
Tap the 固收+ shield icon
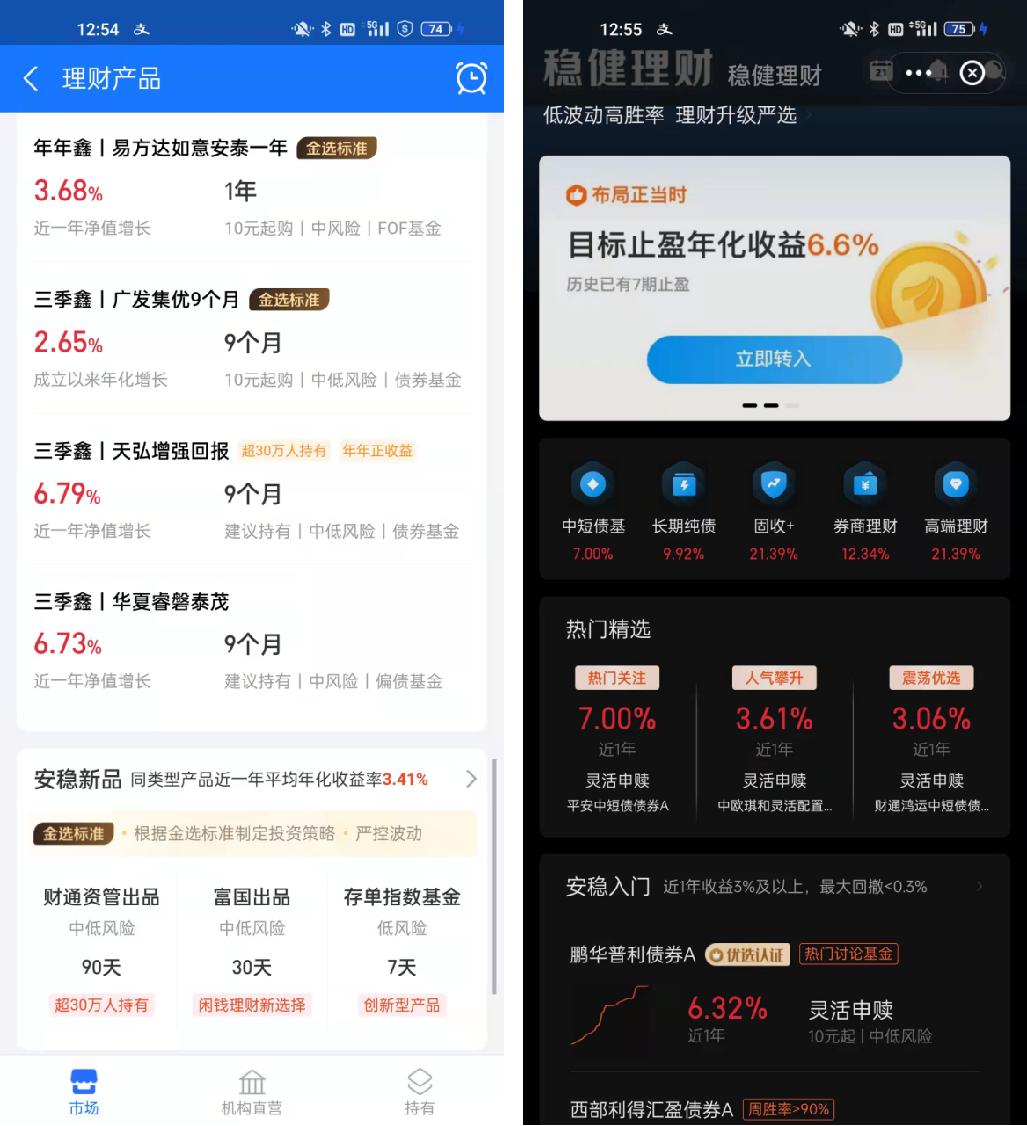pos(774,484)
